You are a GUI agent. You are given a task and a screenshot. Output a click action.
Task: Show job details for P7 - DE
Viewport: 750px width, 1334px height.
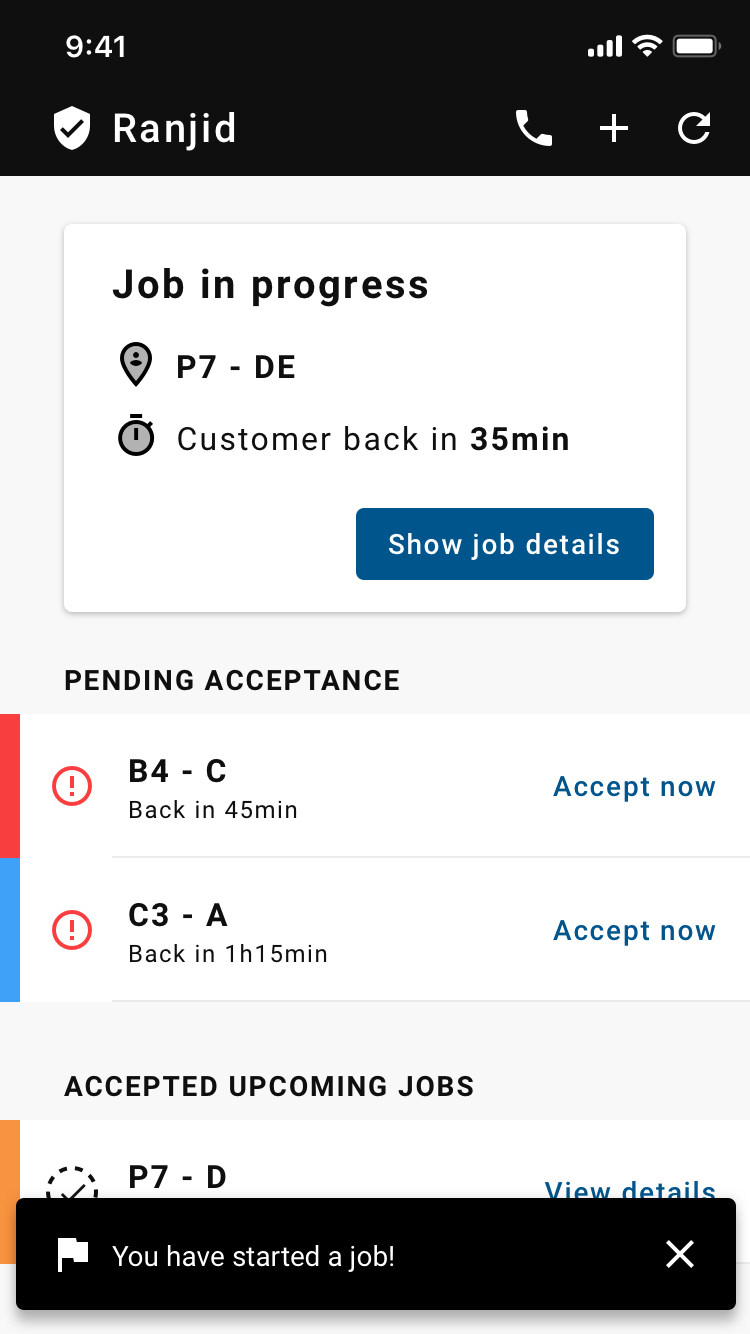pyautogui.click(x=504, y=544)
